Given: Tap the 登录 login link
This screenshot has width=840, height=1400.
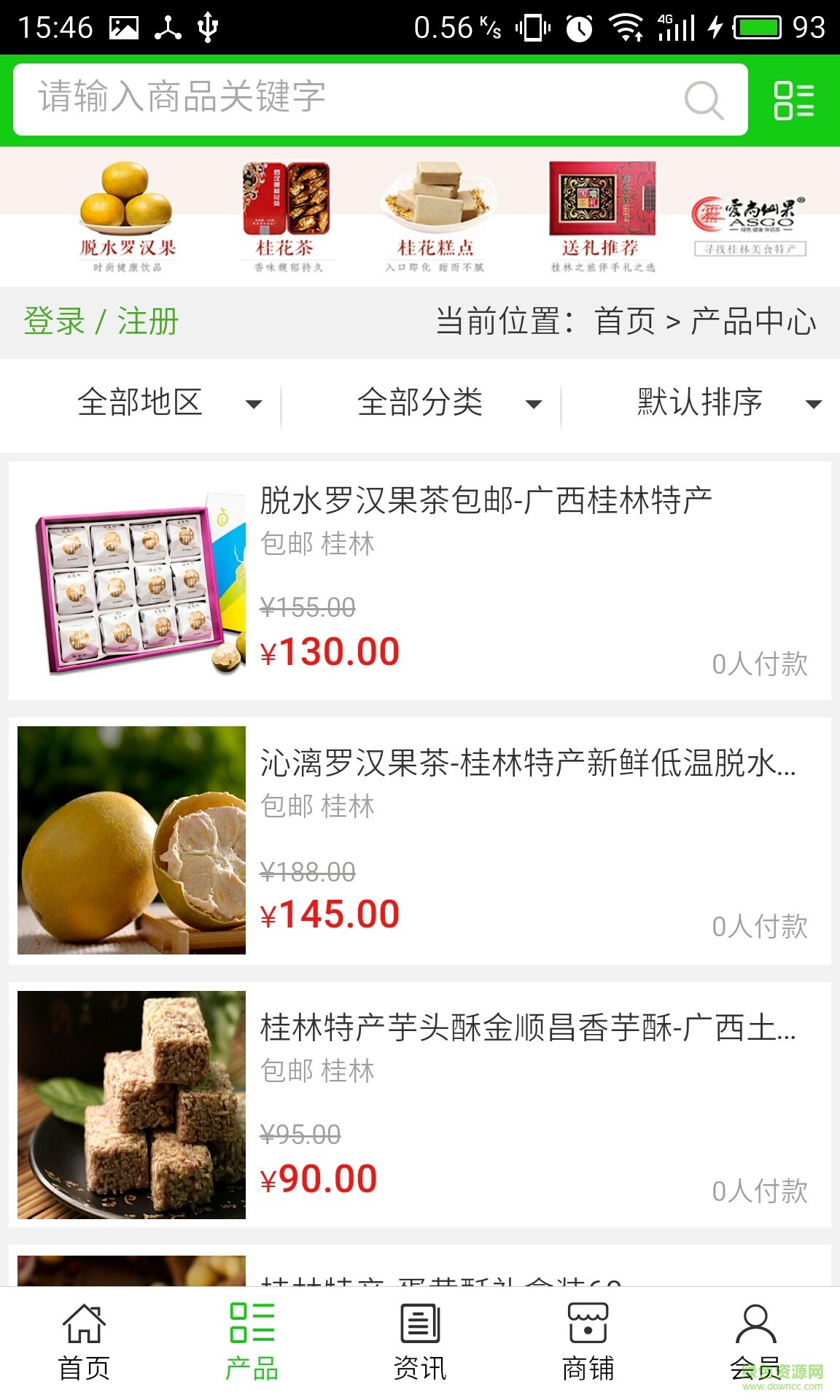Looking at the screenshot, I should pyautogui.click(x=55, y=321).
